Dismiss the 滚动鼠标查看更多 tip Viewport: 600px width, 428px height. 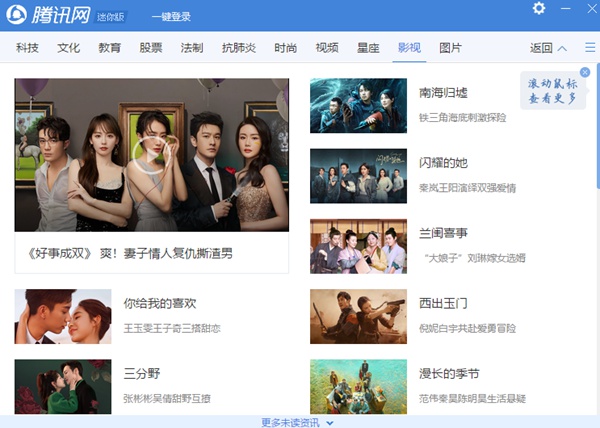click(x=585, y=73)
